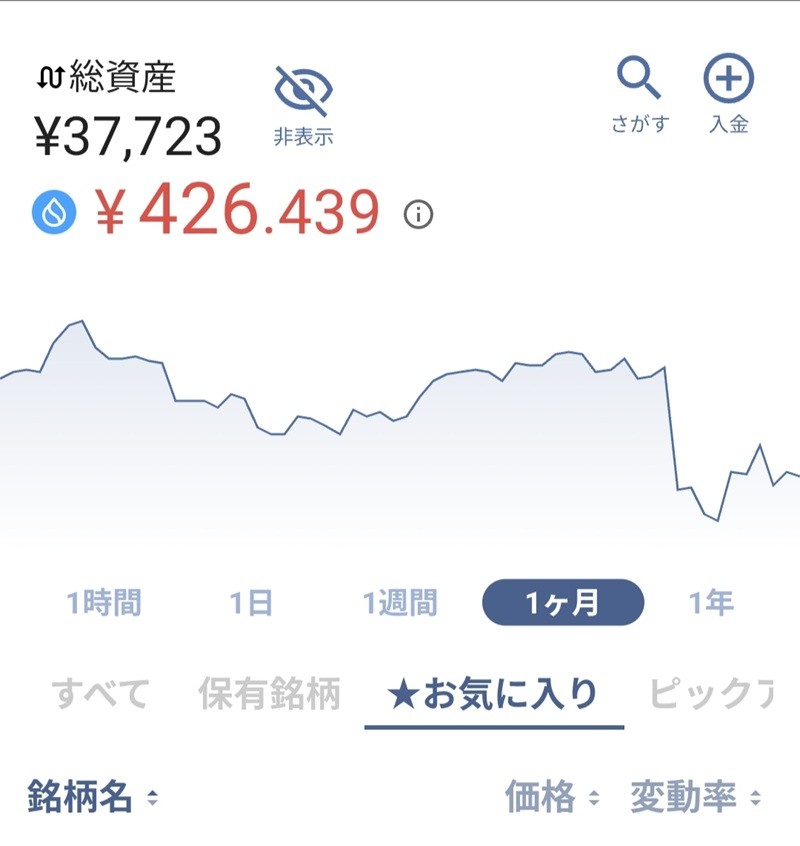The image size is (800, 846).
Task: Switch the chart to 1年
Action: (711, 603)
